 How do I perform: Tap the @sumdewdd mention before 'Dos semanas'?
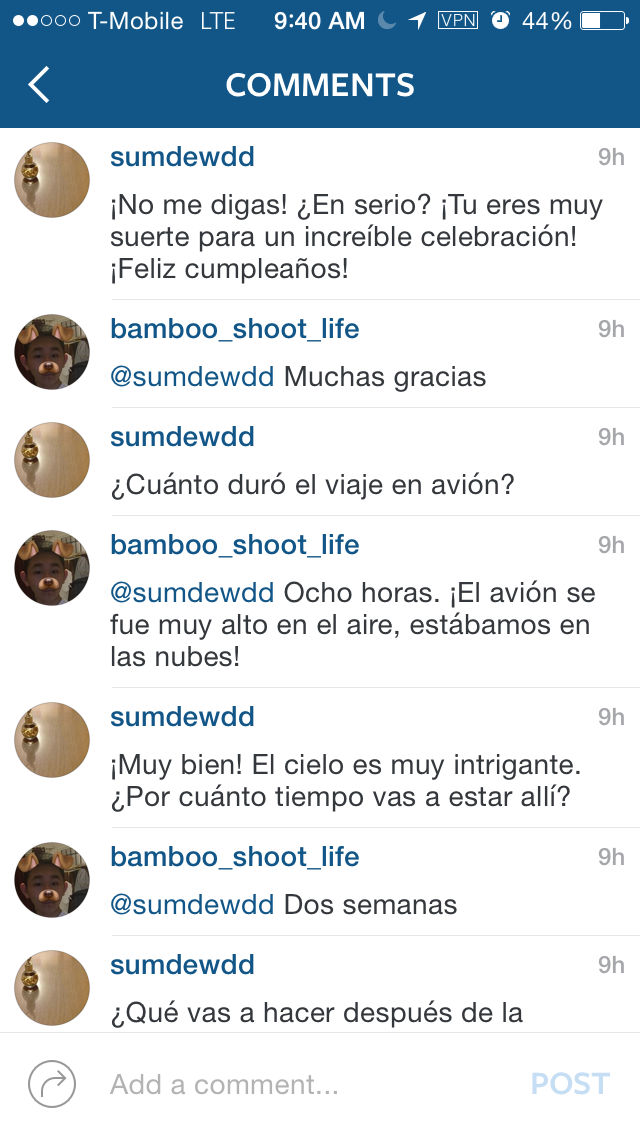click(x=192, y=905)
